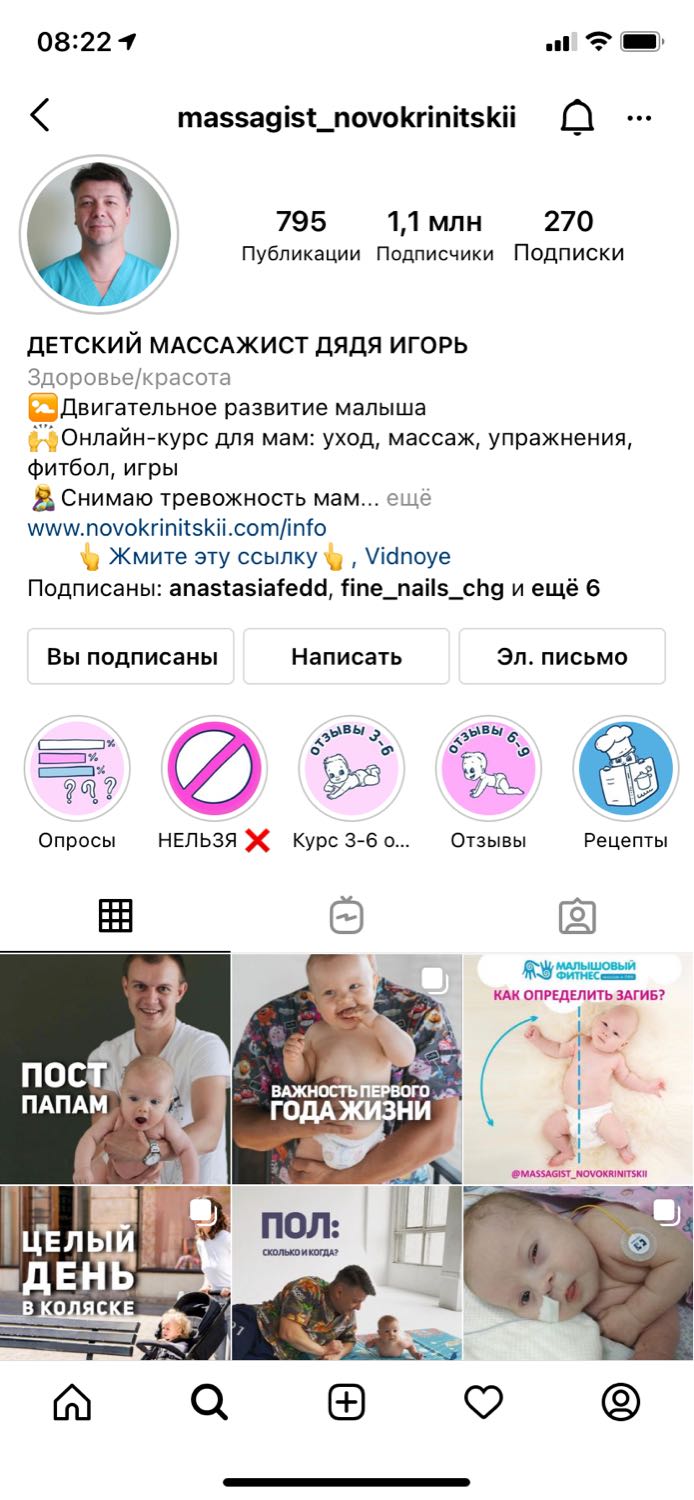Open the "Рецепты" story highlight
Viewport: 694px width, 1500px height.
[625, 768]
